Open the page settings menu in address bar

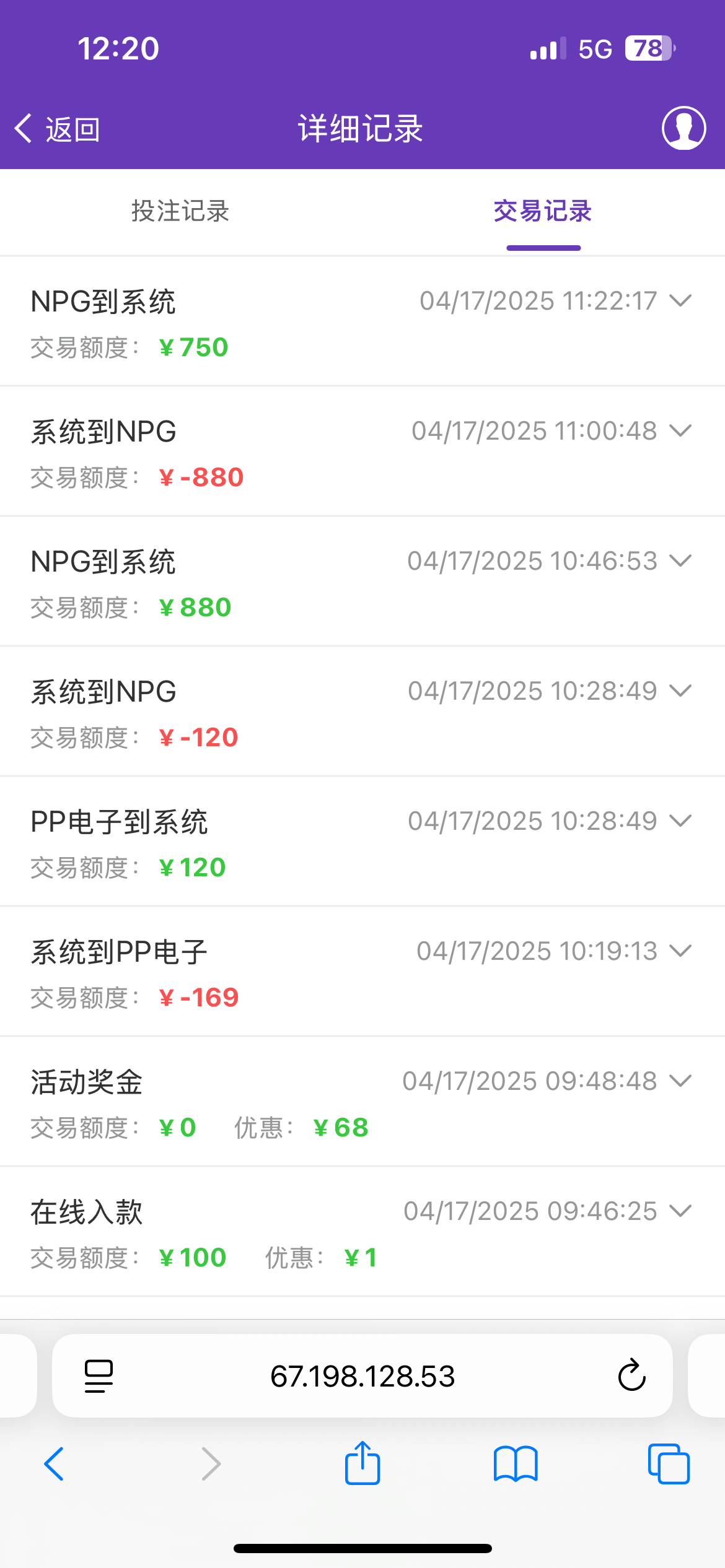[99, 1376]
